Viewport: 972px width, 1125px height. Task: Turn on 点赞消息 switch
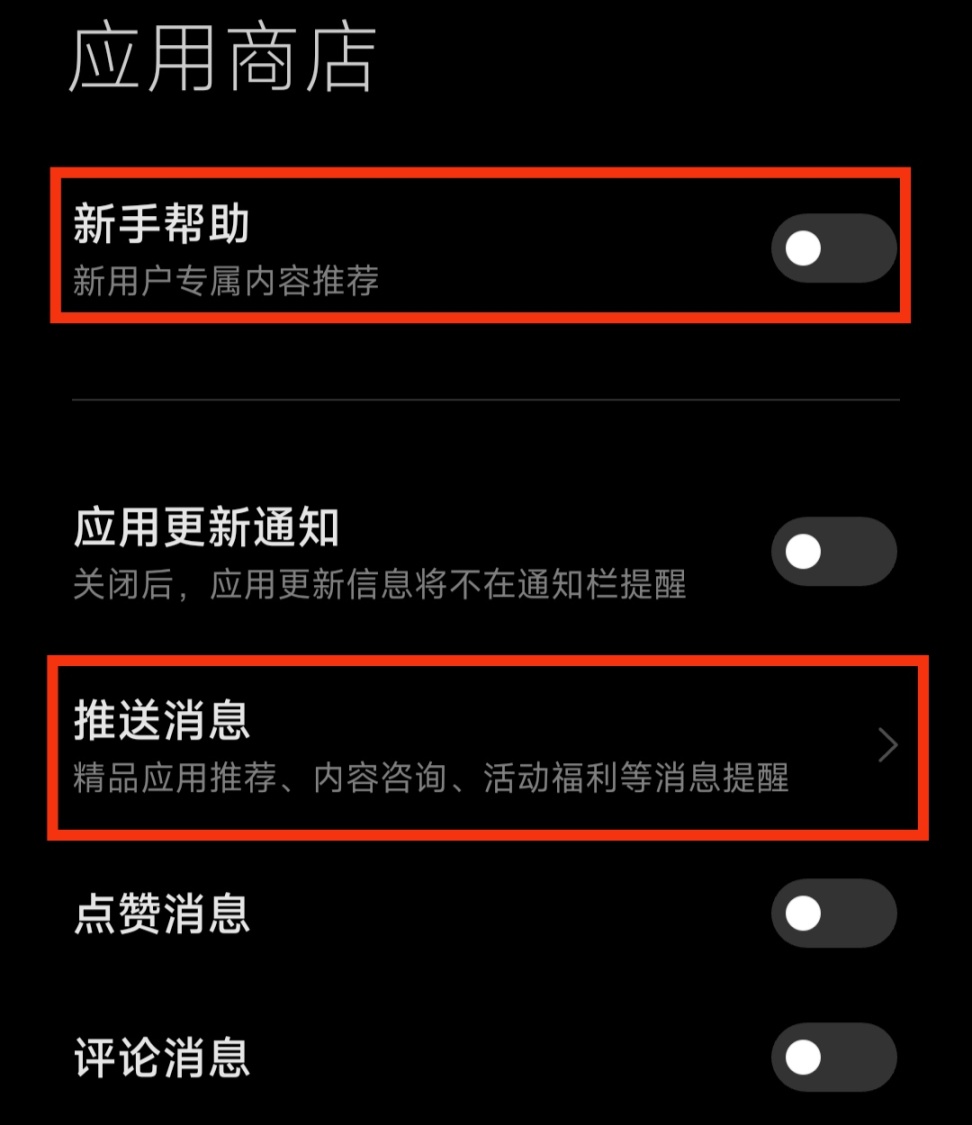[833, 913]
